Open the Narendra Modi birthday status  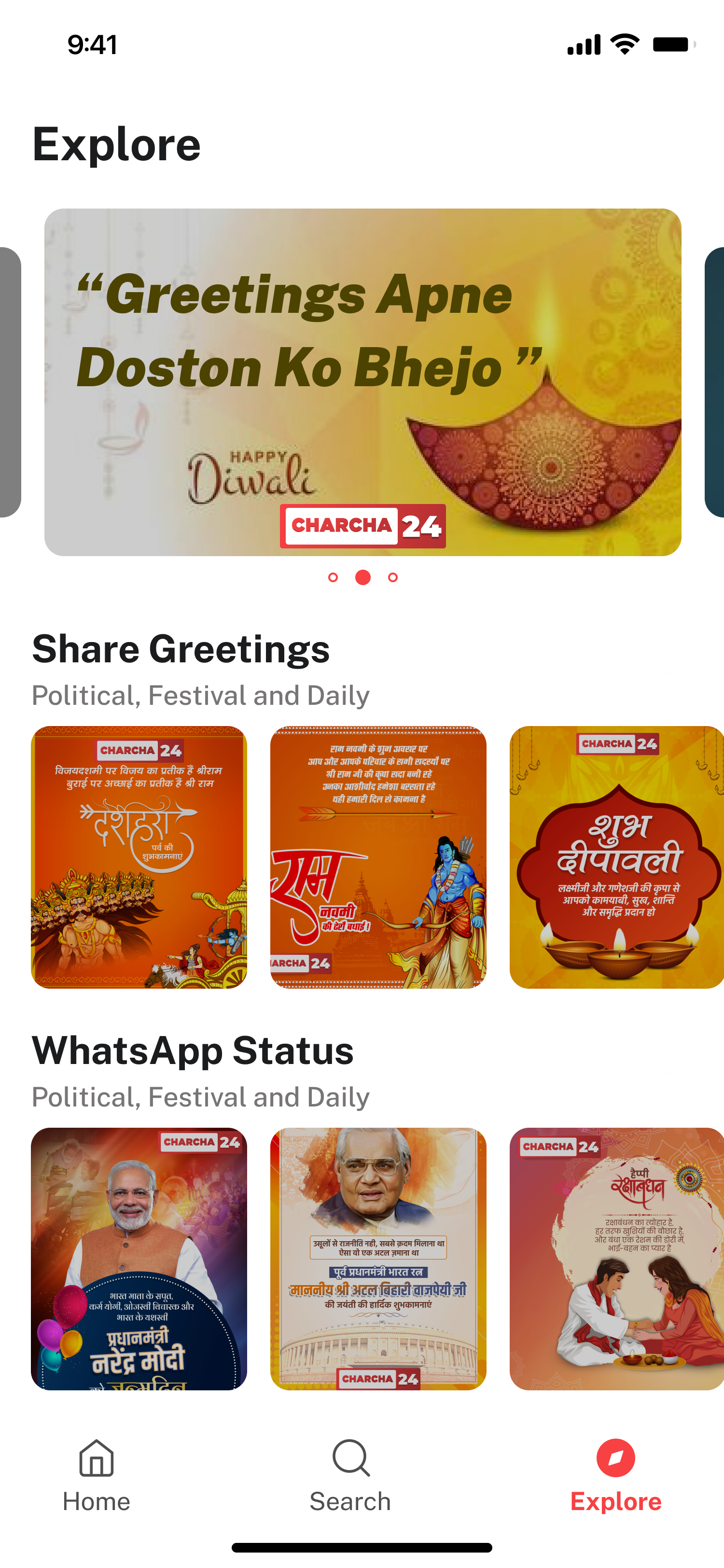pos(139,1259)
